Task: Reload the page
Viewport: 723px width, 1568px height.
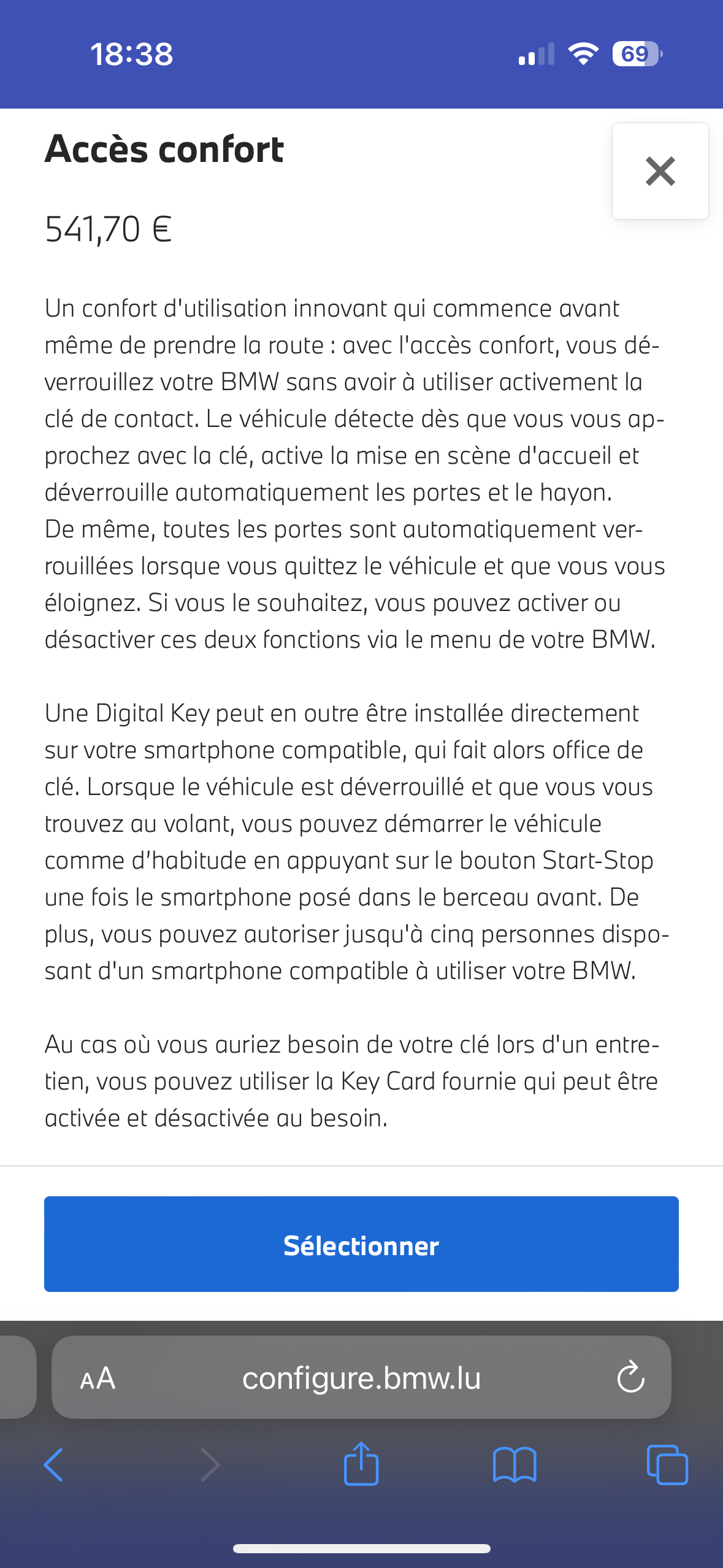Action: (x=630, y=1378)
